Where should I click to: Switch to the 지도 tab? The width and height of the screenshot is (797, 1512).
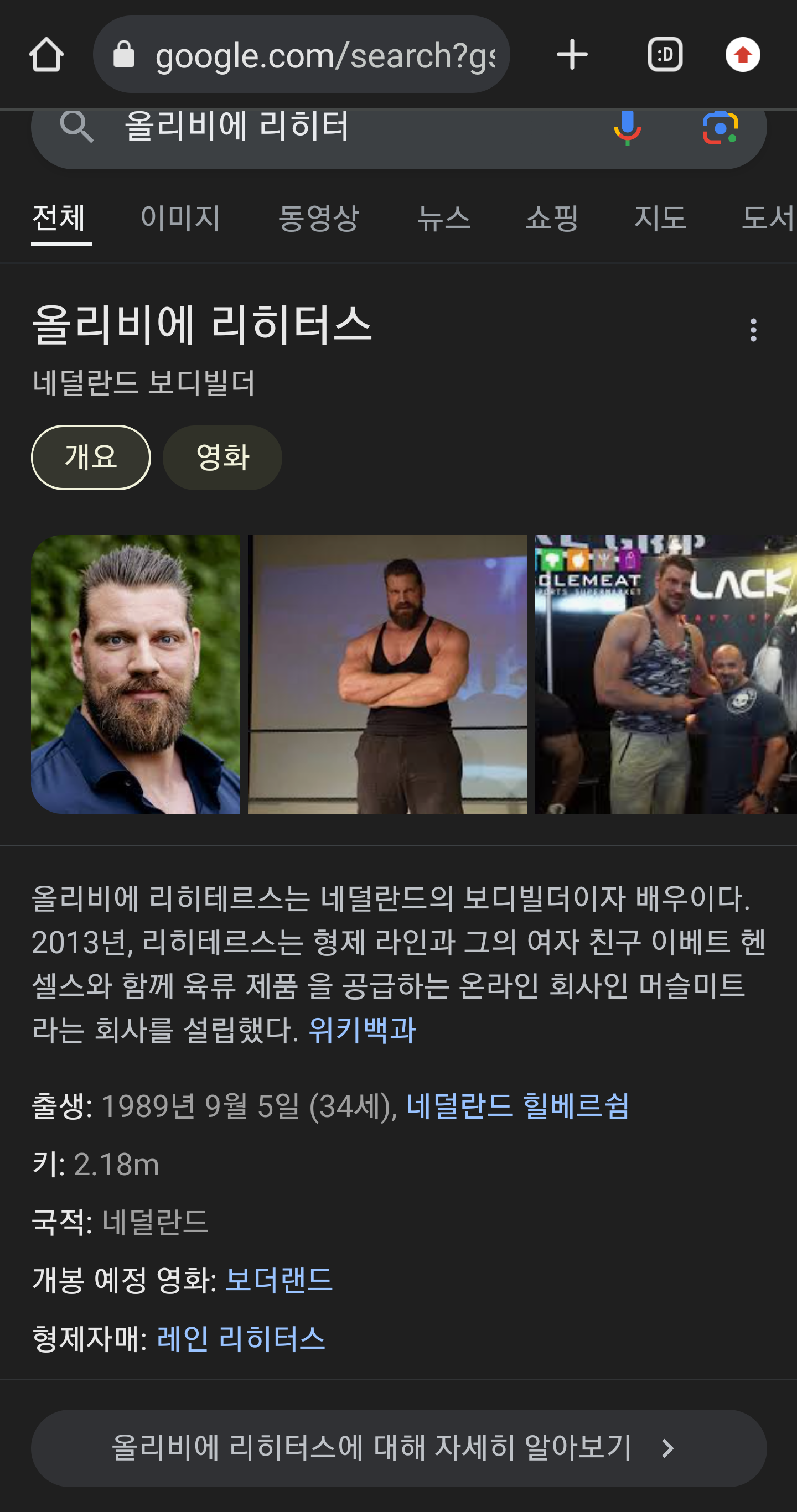coord(660,219)
